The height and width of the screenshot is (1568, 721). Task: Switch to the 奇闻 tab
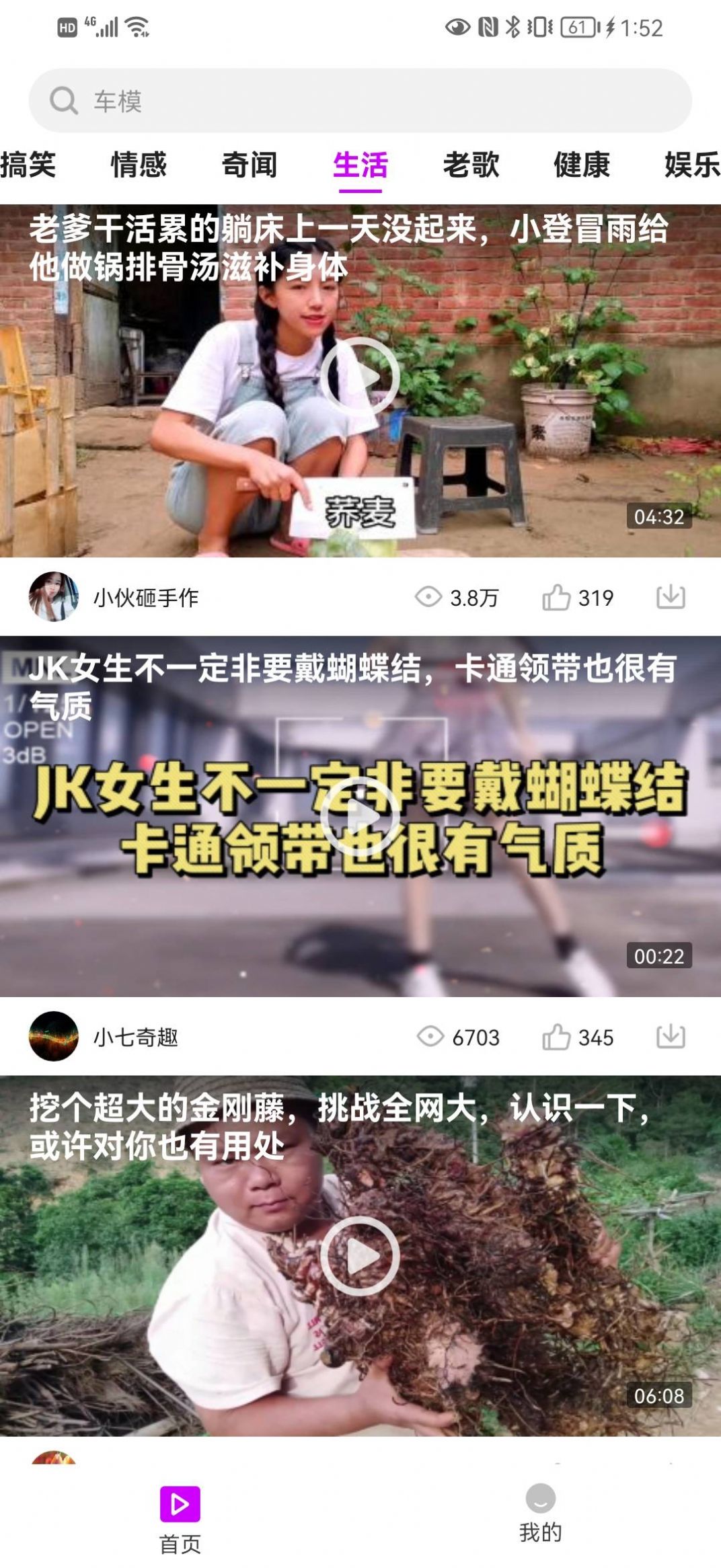pyautogui.click(x=250, y=165)
